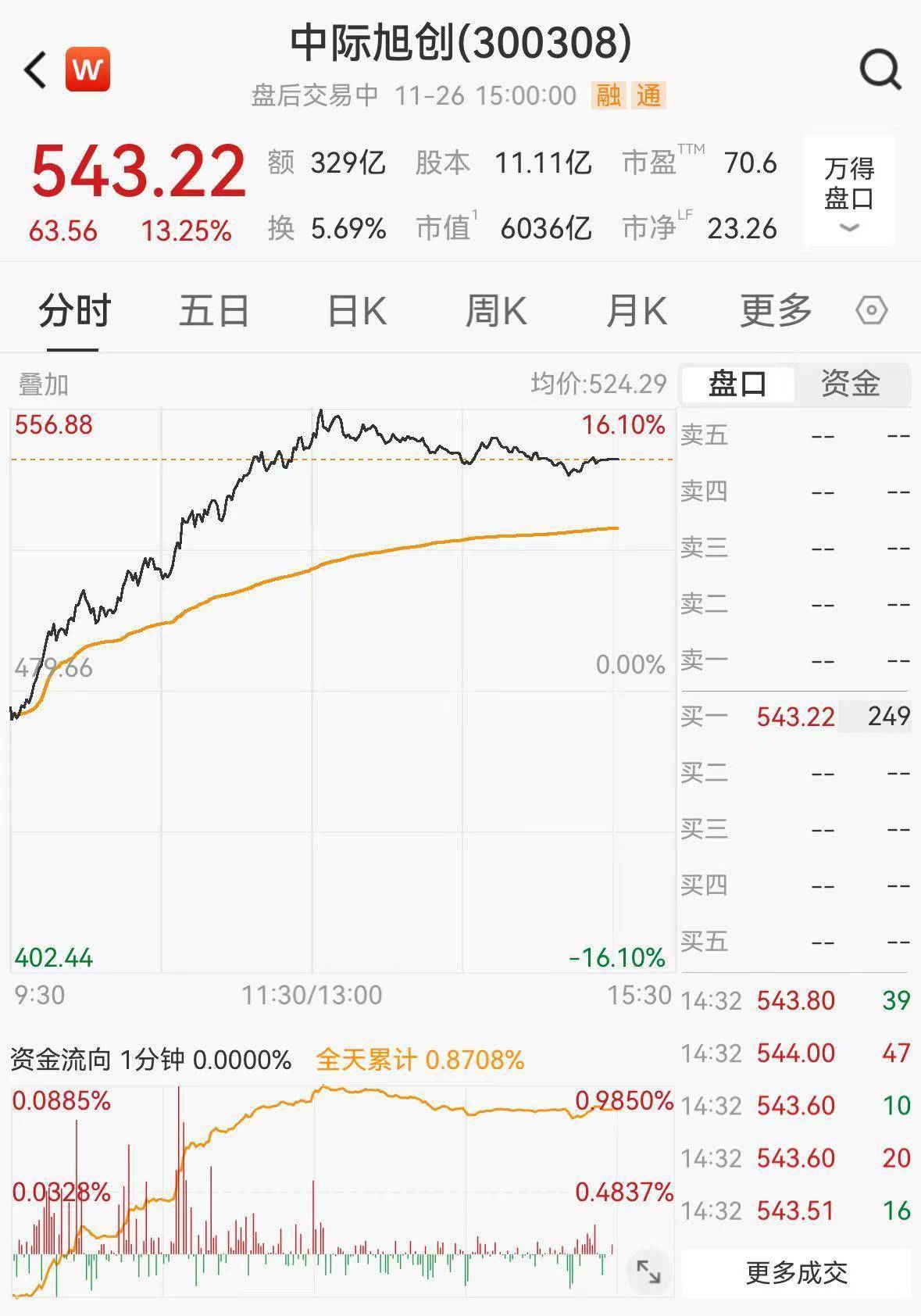Open 更多成交 trade details

pos(796,1273)
